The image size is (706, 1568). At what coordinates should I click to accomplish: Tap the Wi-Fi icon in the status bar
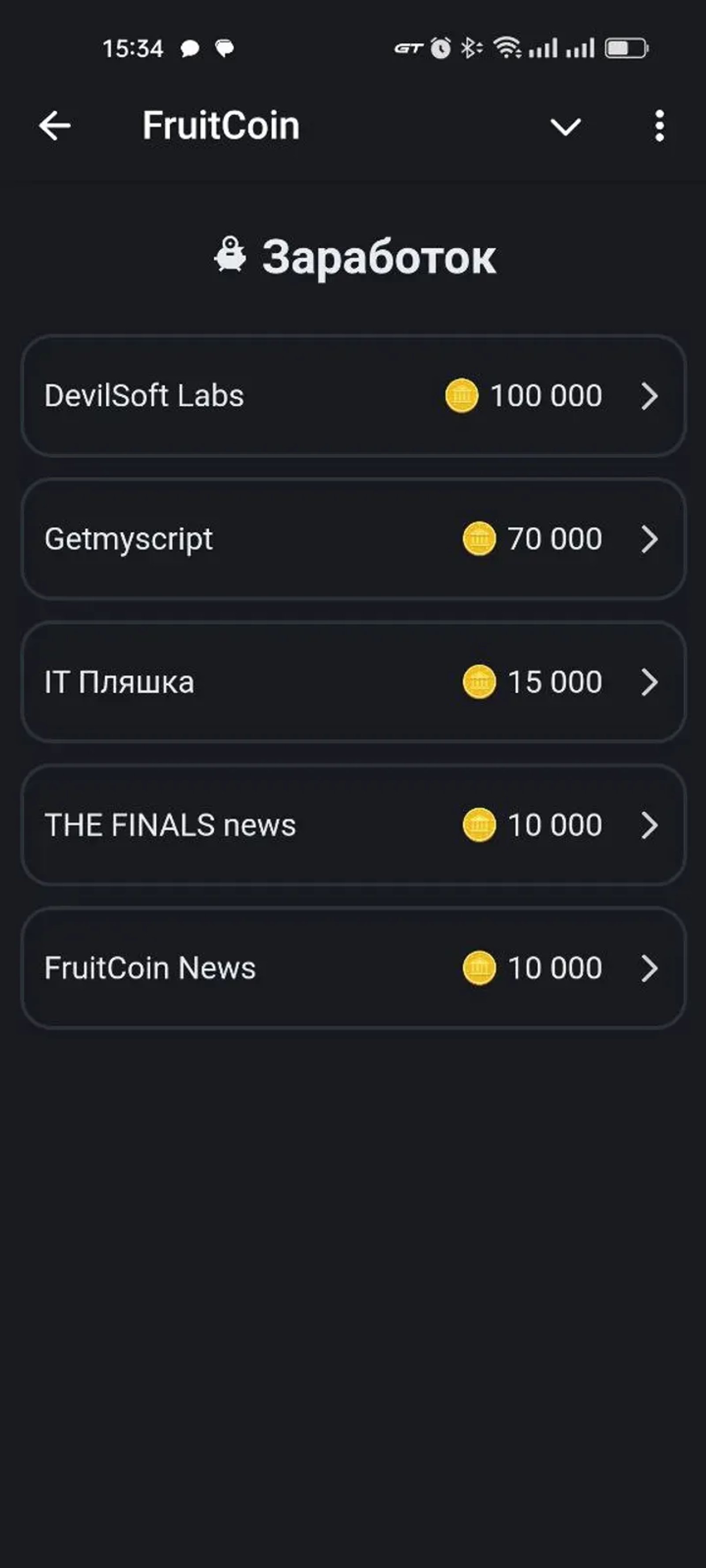(x=507, y=48)
